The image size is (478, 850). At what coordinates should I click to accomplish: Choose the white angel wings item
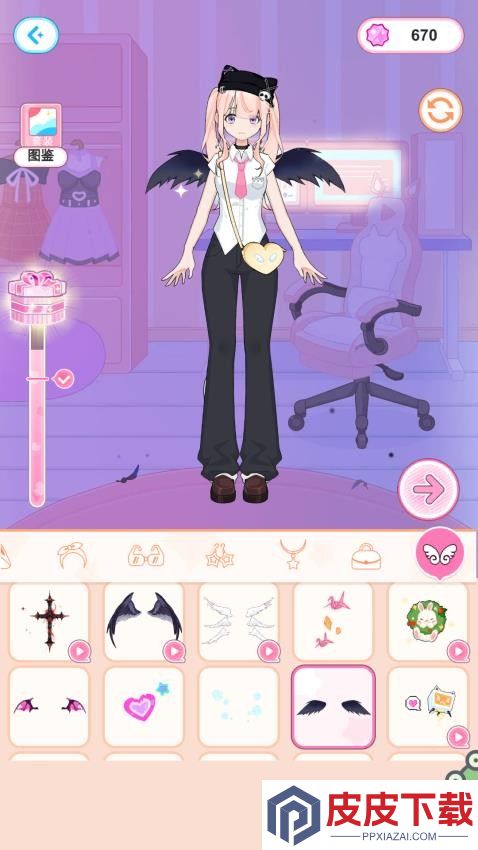238,622
